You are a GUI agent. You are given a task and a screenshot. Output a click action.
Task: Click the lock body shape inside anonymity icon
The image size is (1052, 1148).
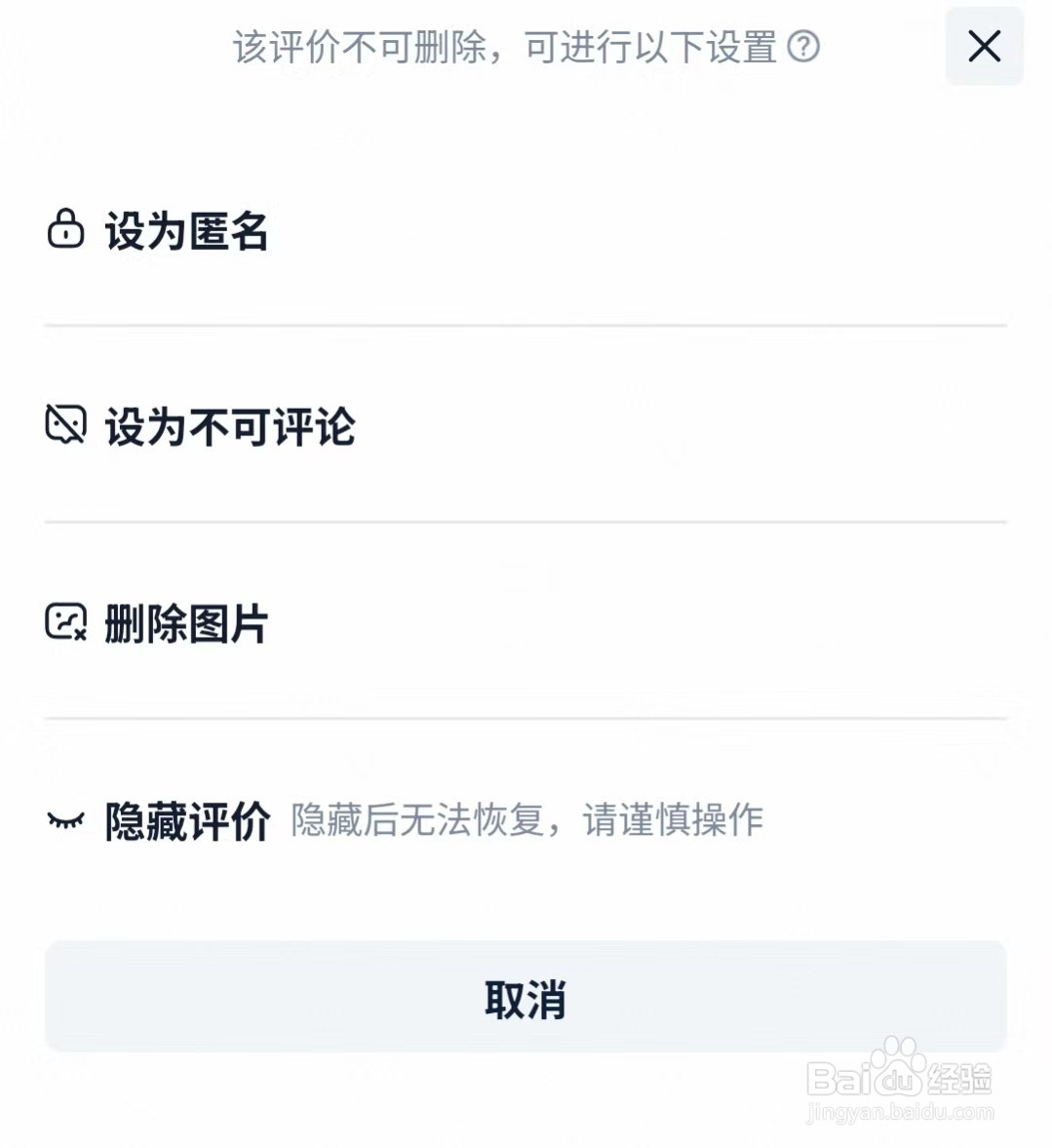pos(65,237)
